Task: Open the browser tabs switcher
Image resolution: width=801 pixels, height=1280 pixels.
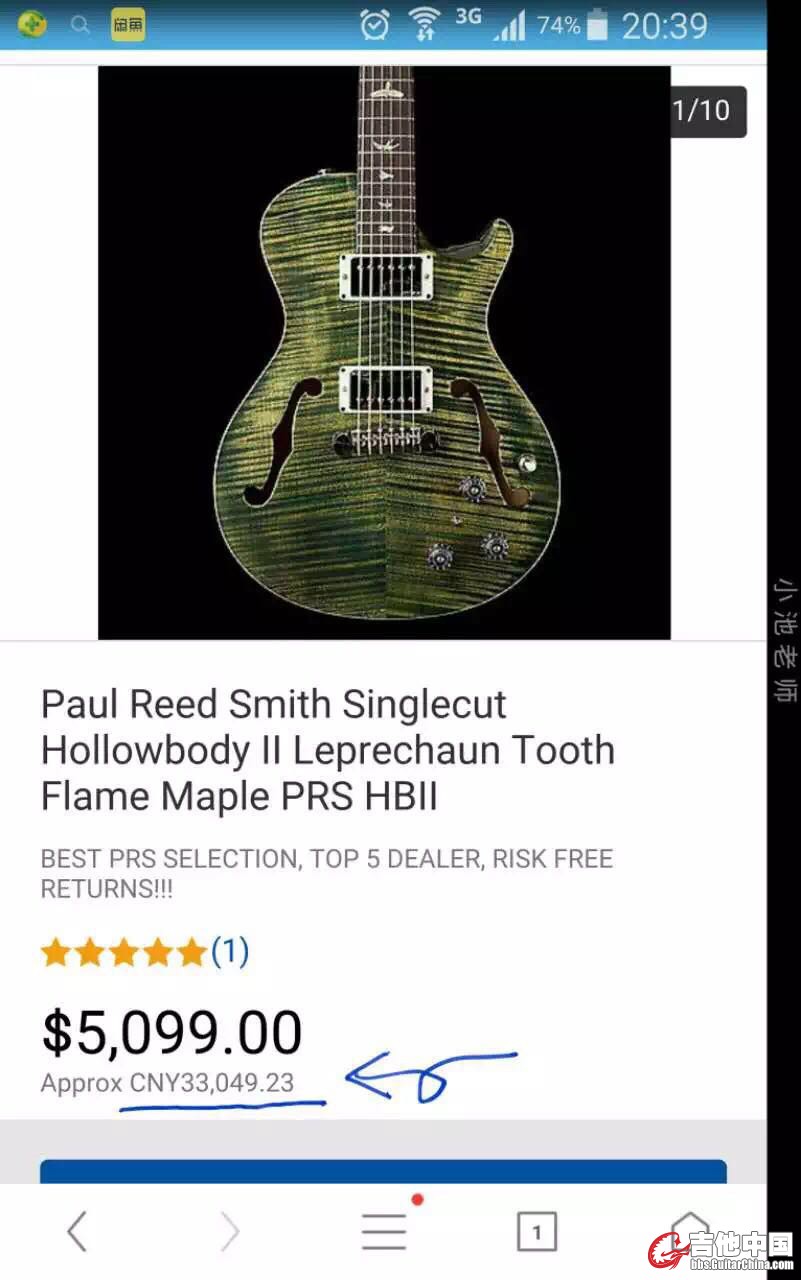Action: pyautogui.click(x=536, y=1232)
